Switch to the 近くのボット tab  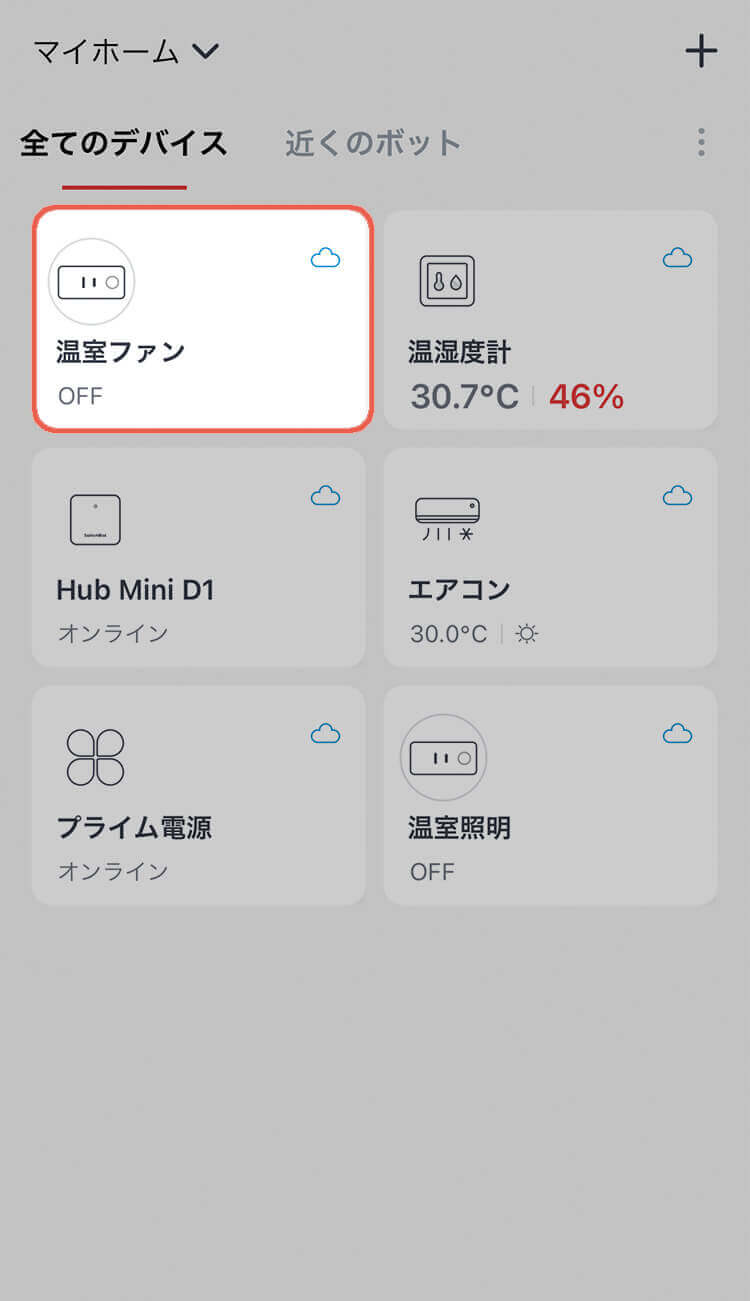(373, 143)
